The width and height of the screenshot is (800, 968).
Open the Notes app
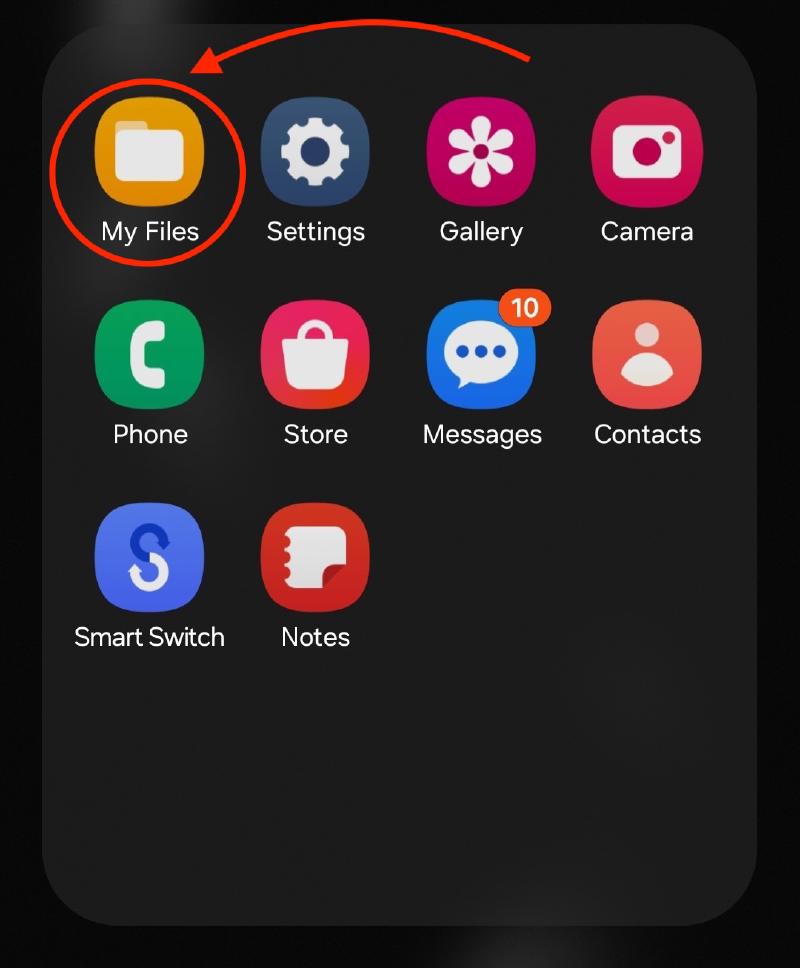tap(315, 558)
